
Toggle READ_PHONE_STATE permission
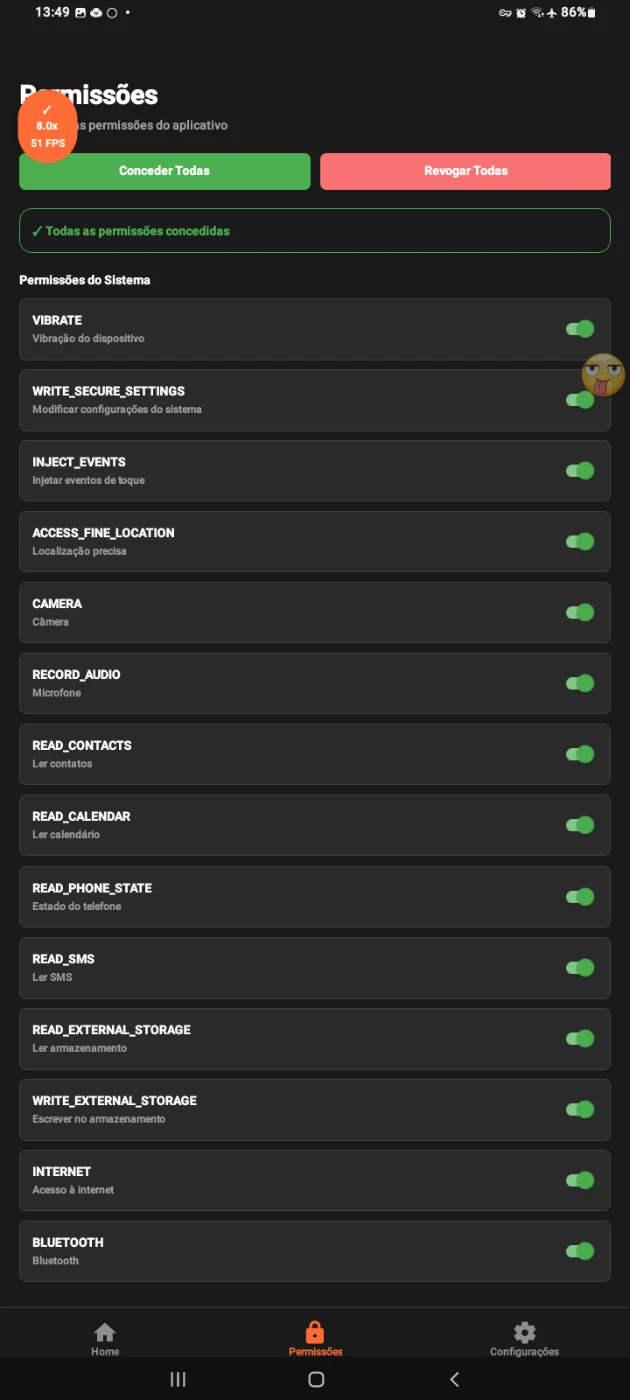580,897
